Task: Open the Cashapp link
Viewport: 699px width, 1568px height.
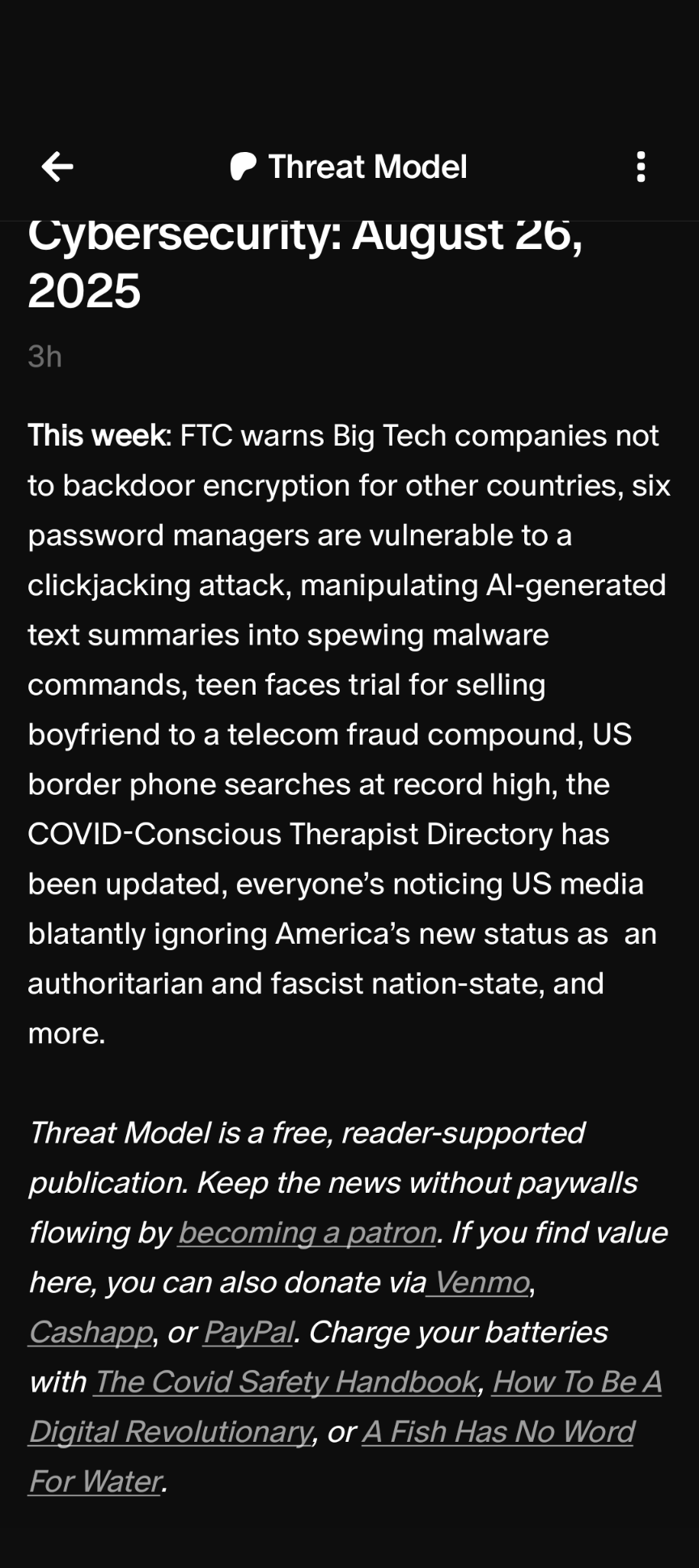Action: 90,1333
